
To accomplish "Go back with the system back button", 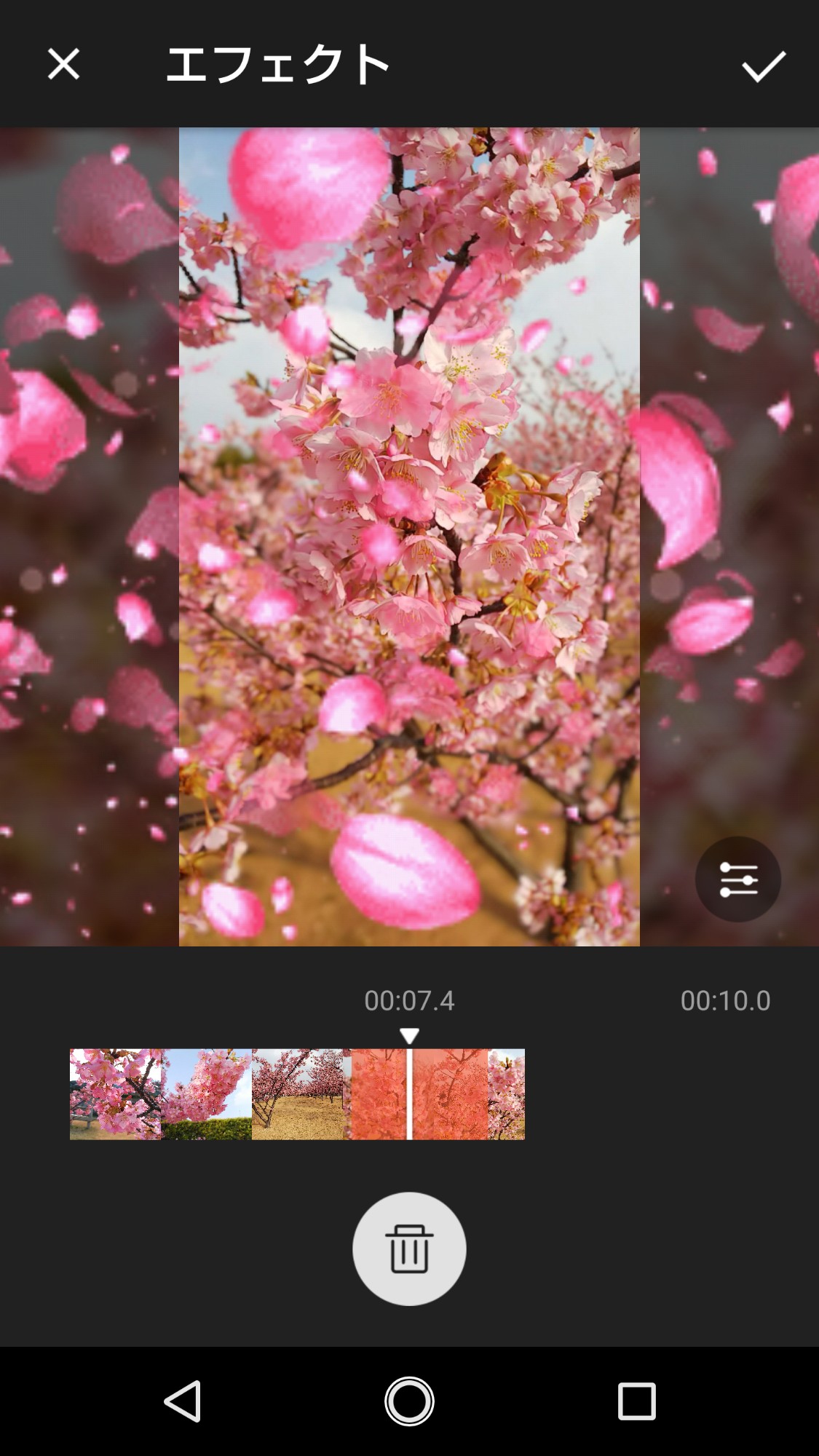I will click(183, 1401).
